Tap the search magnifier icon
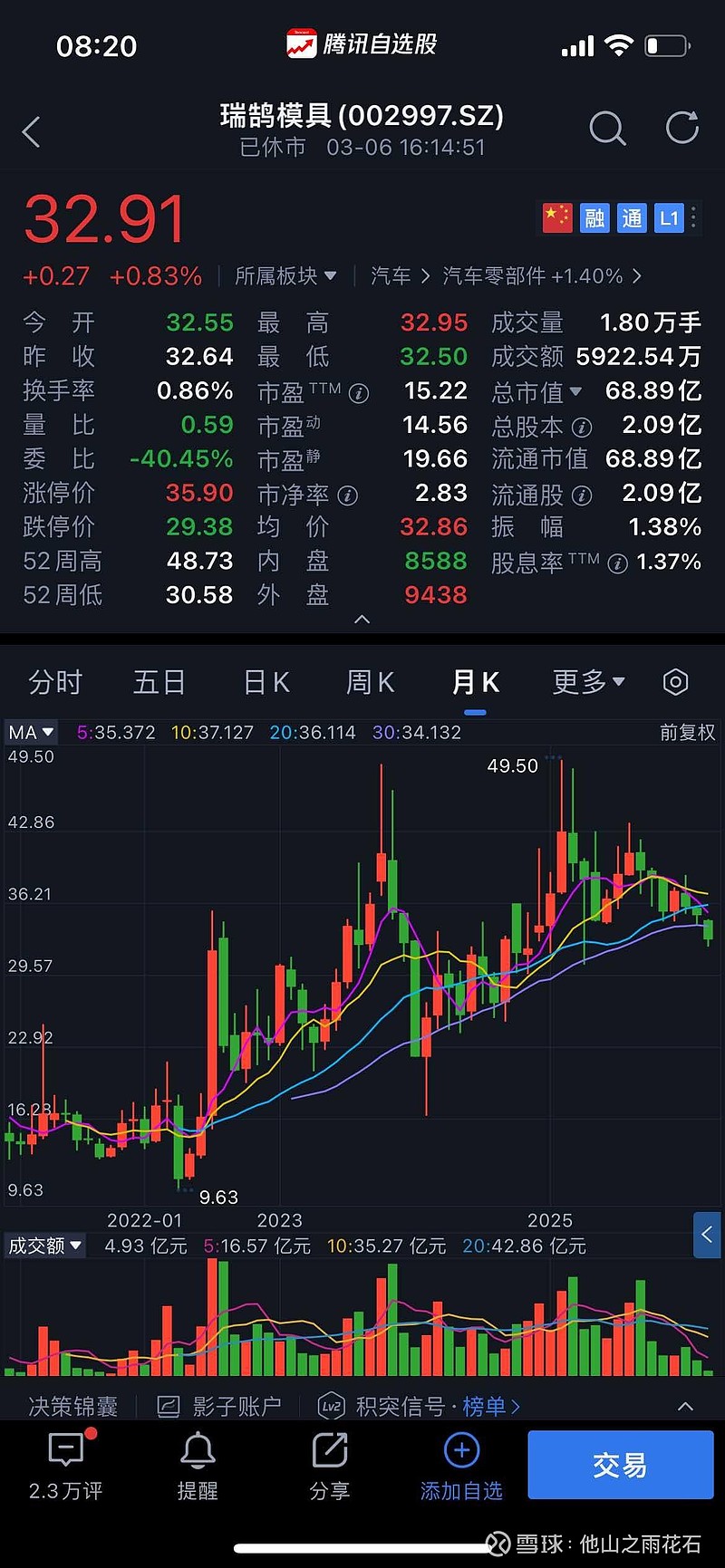The image size is (725, 1568). tap(608, 130)
